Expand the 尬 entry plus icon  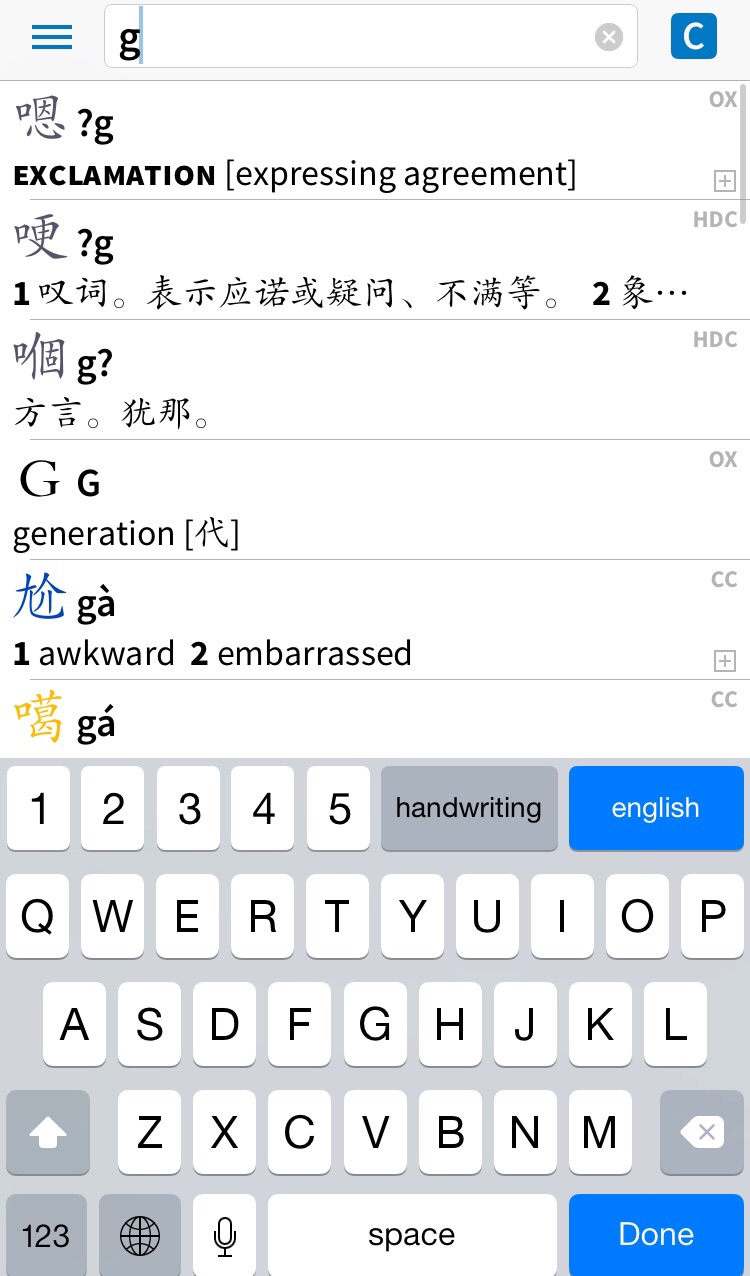pyautogui.click(x=725, y=661)
